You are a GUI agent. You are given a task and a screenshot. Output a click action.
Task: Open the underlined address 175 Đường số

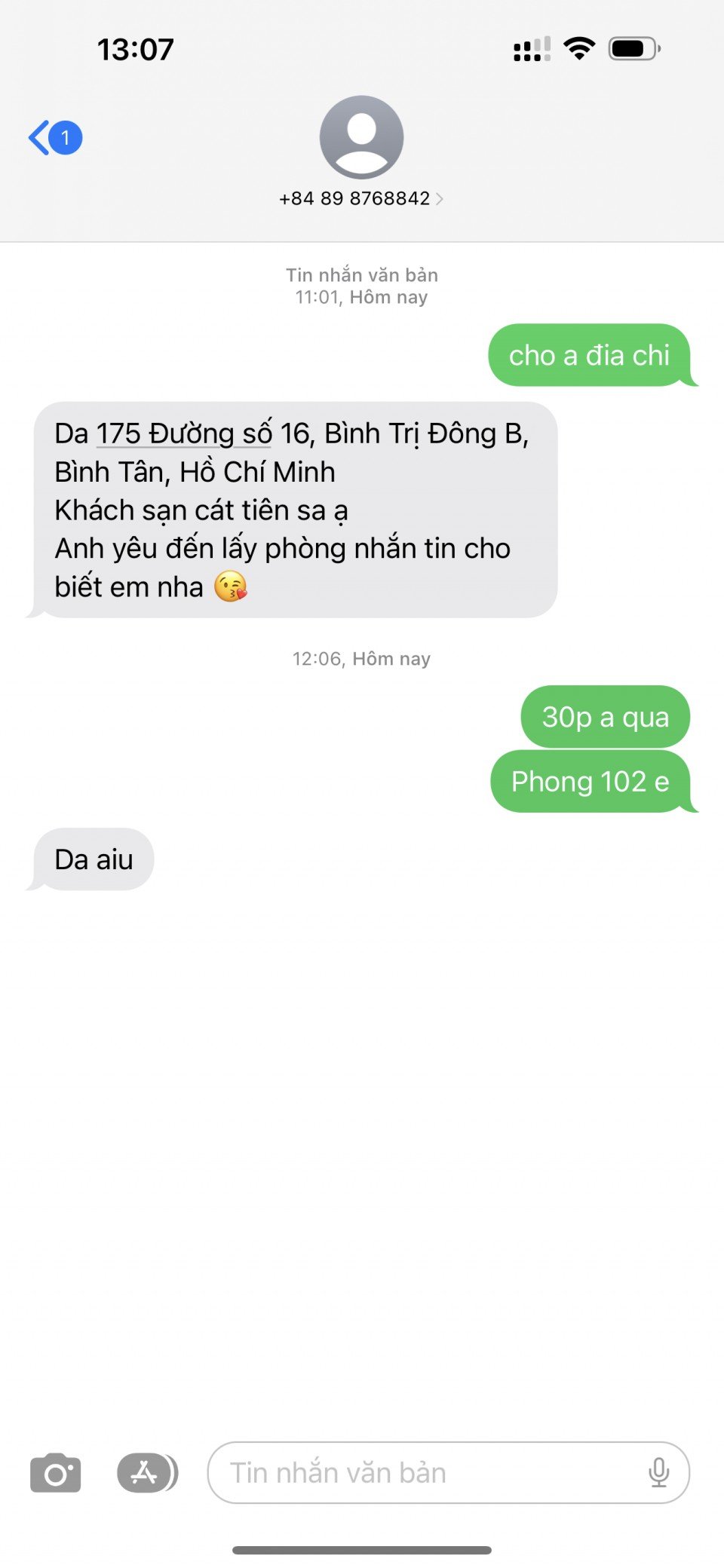click(x=183, y=434)
